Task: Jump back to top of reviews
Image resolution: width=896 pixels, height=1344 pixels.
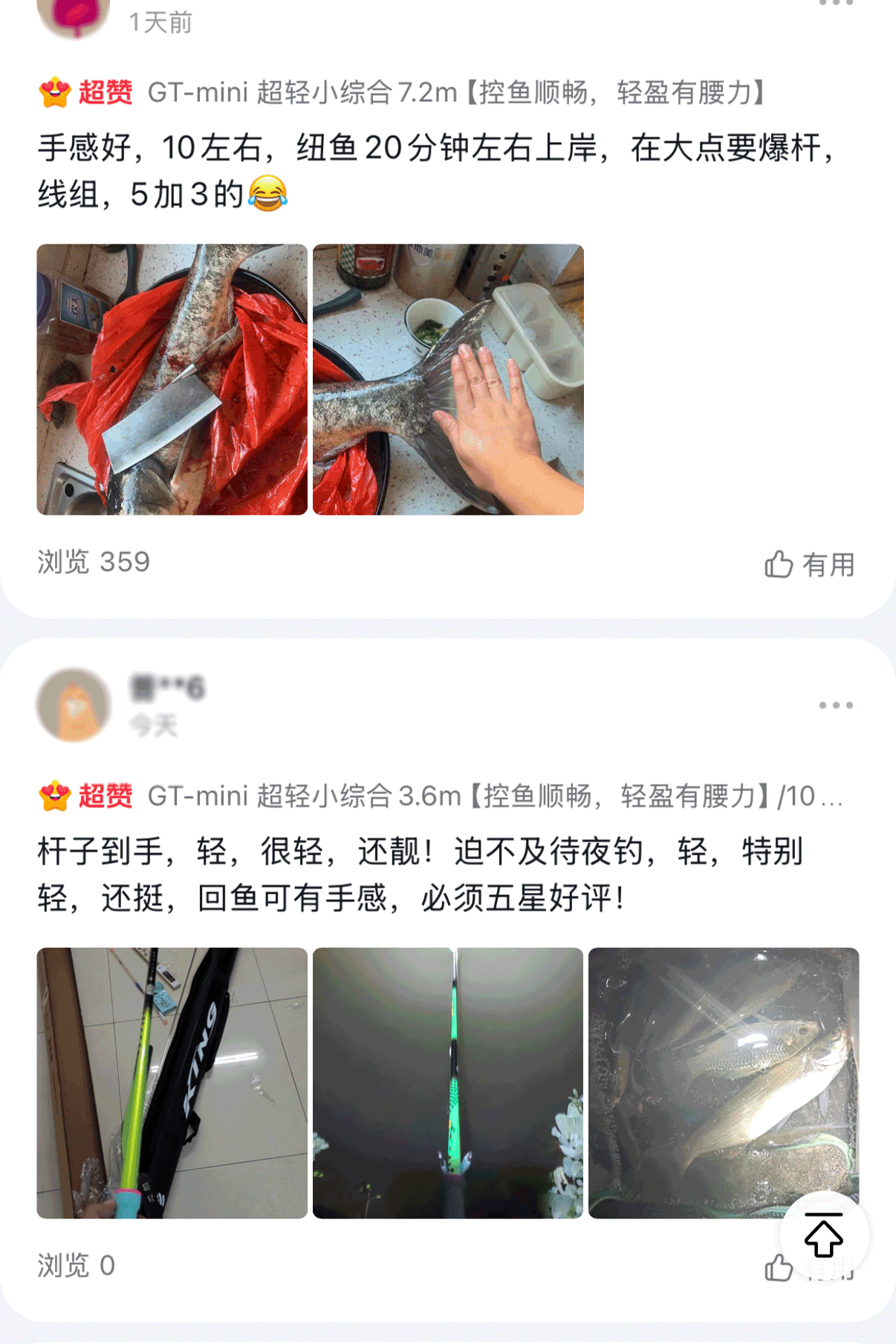Action: (823, 1235)
